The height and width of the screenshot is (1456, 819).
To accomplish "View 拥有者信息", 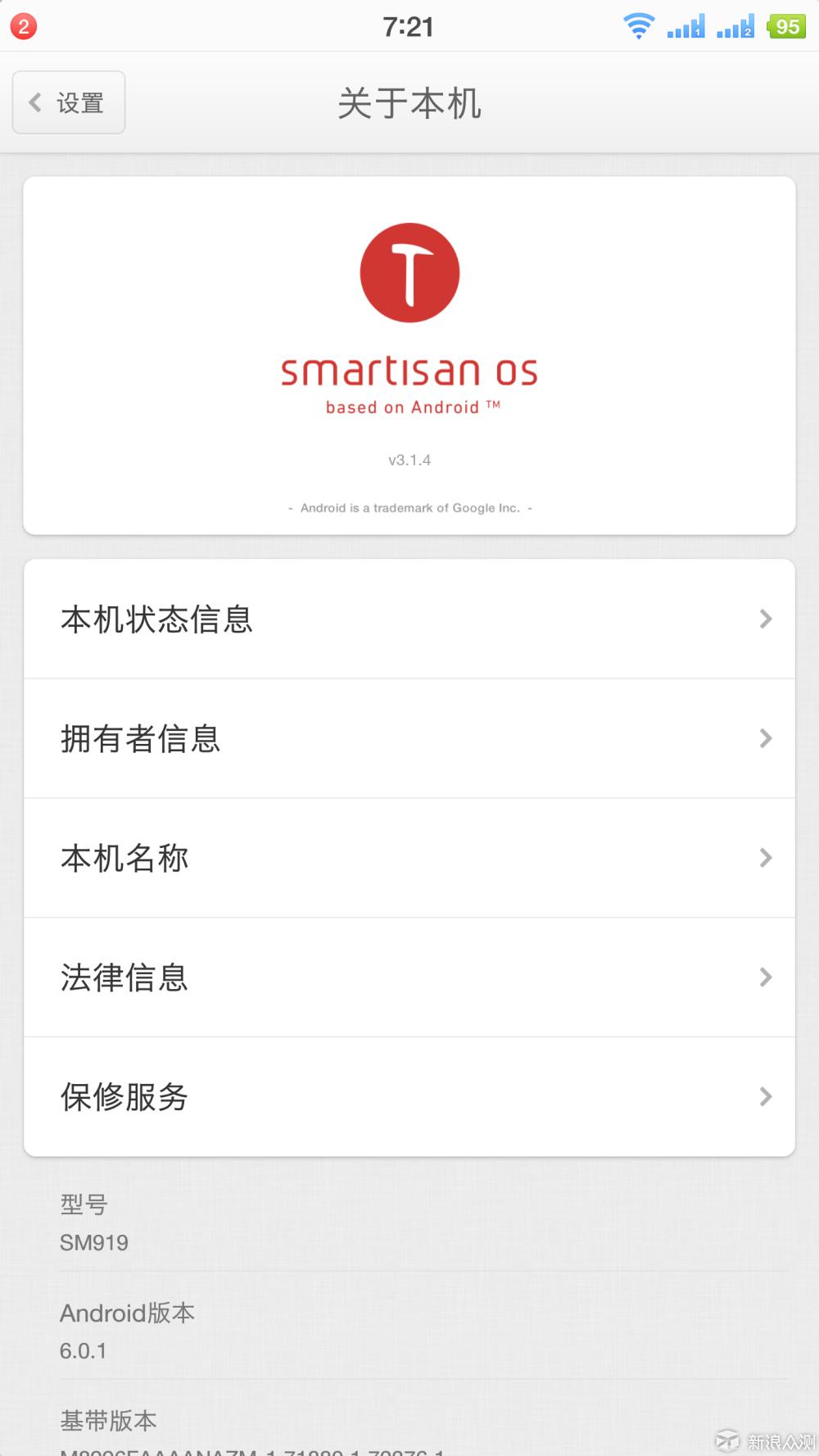I will pyautogui.click(x=409, y=739).
